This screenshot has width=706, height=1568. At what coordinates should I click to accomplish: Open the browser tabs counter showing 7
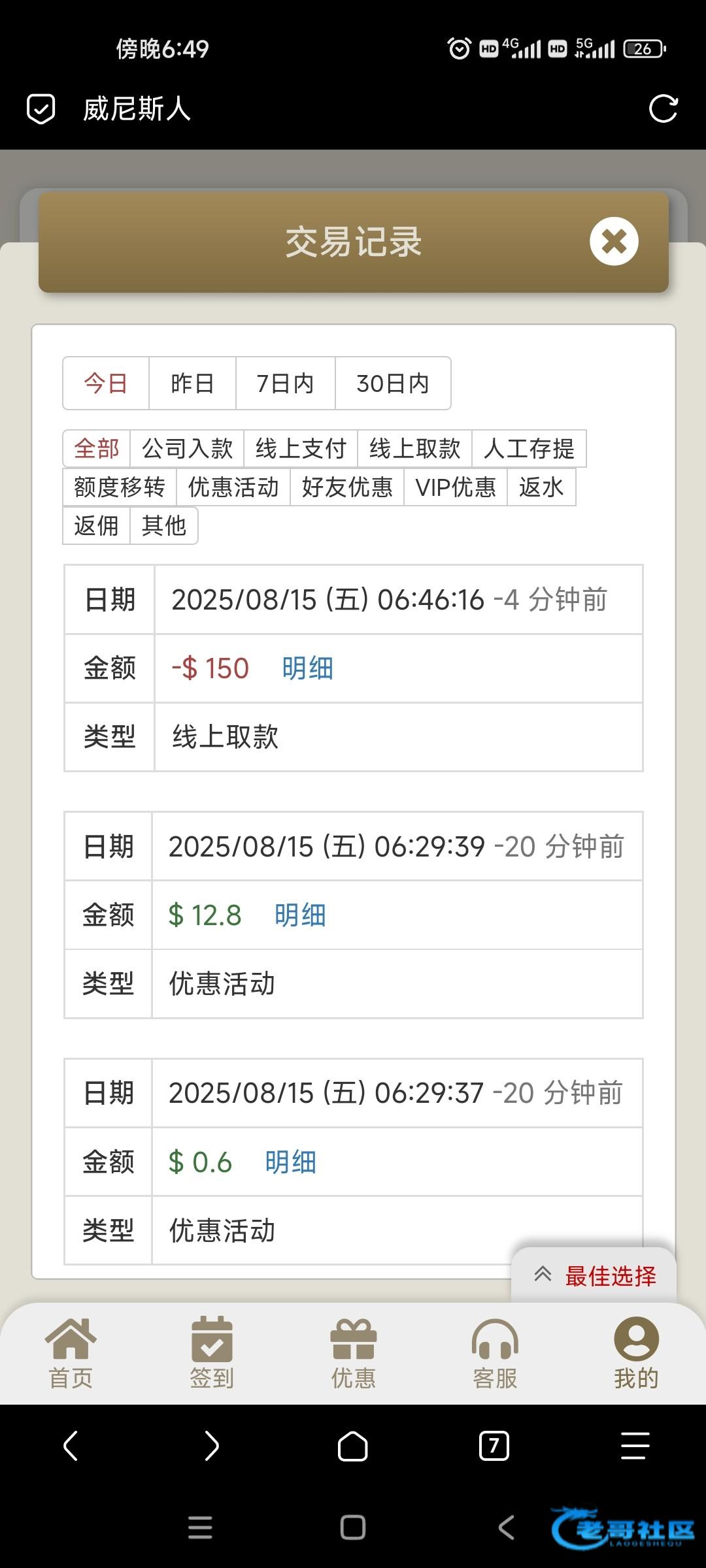494,1445
